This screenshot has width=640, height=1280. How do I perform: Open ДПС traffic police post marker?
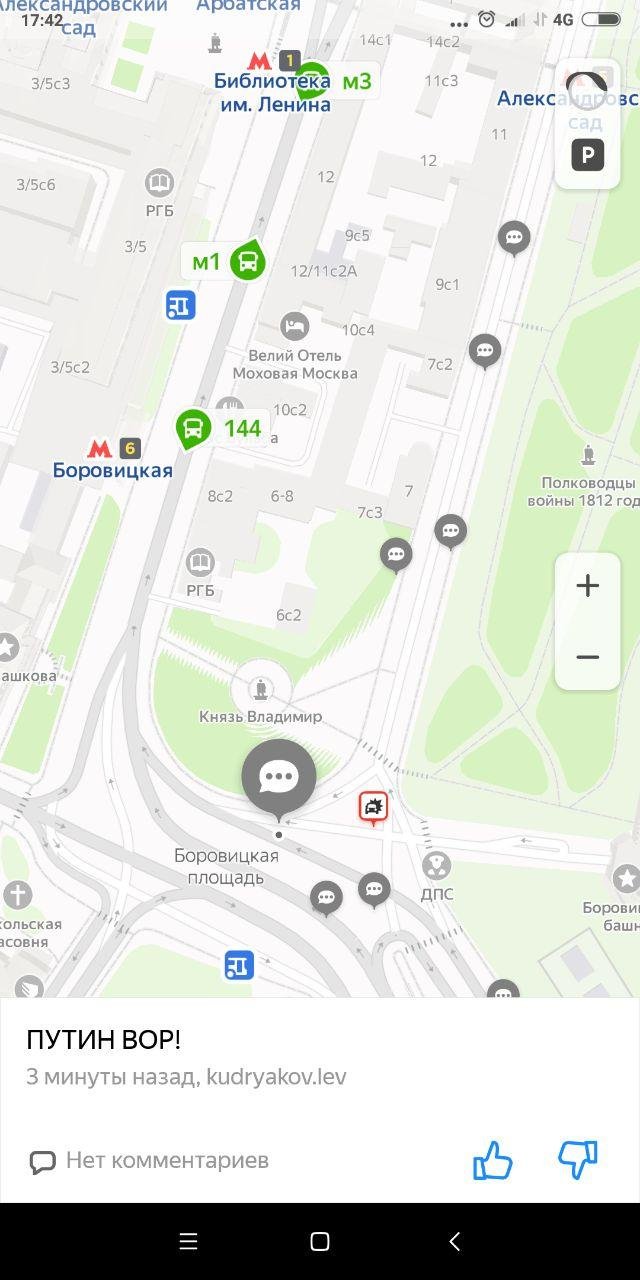[x=436, y=866]
